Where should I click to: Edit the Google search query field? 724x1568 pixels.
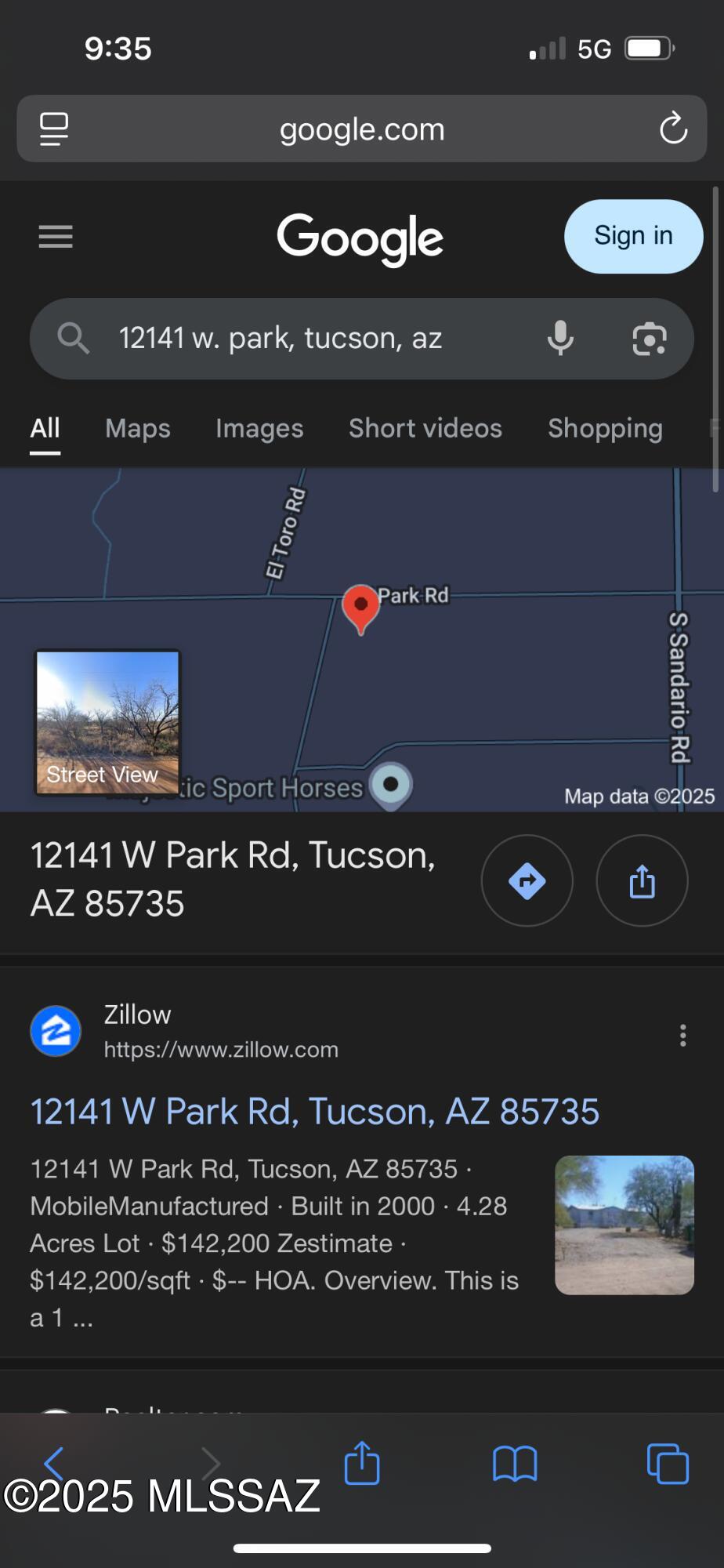click(x=313, y=339)
